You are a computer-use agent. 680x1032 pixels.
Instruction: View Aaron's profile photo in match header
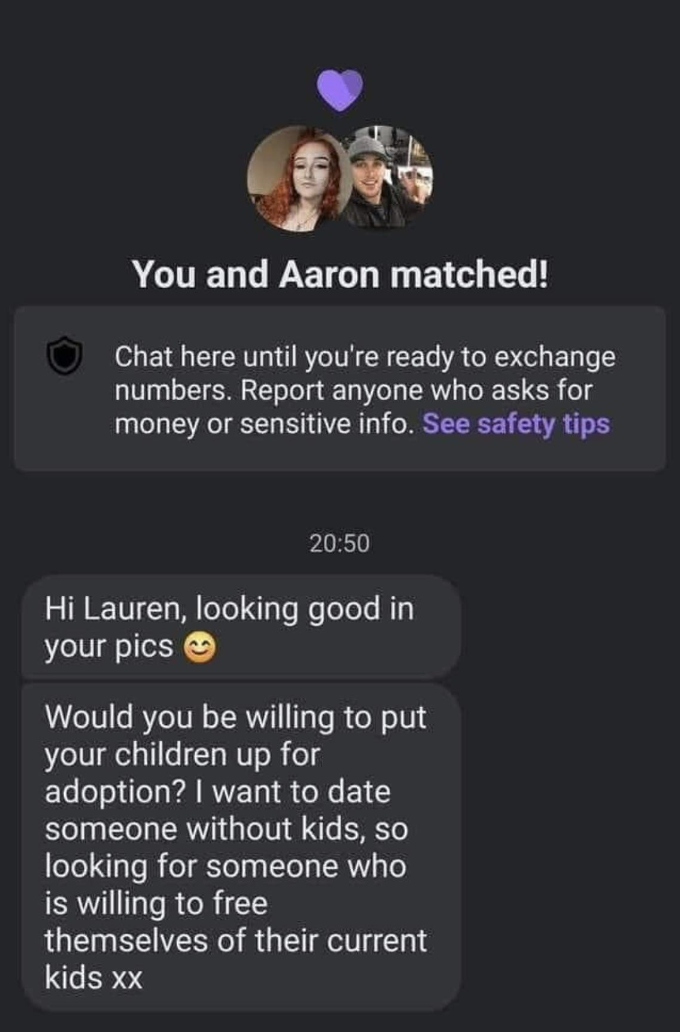(386, 178)
